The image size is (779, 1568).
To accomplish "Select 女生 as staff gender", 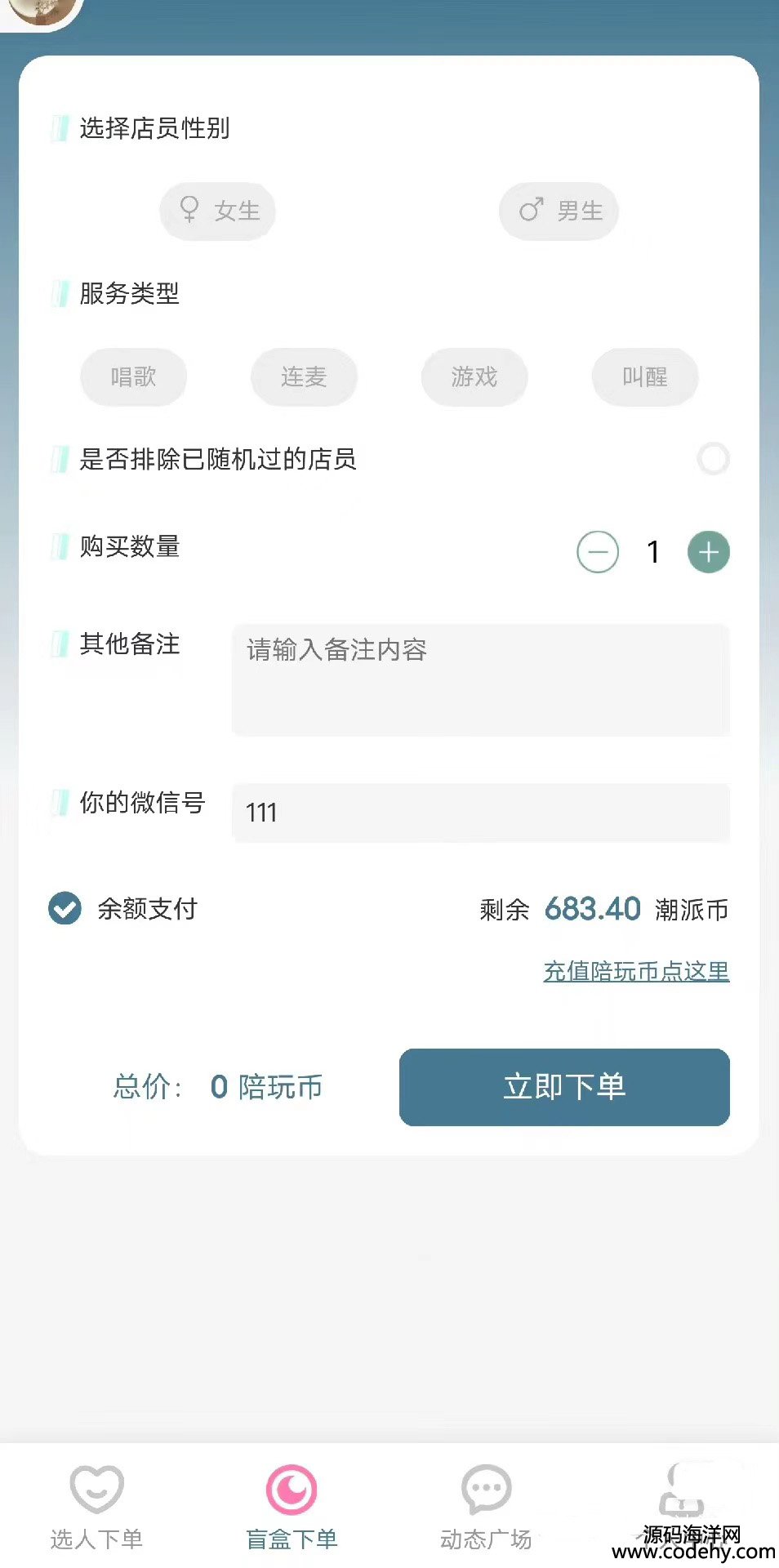I will [x=217, y=212].
